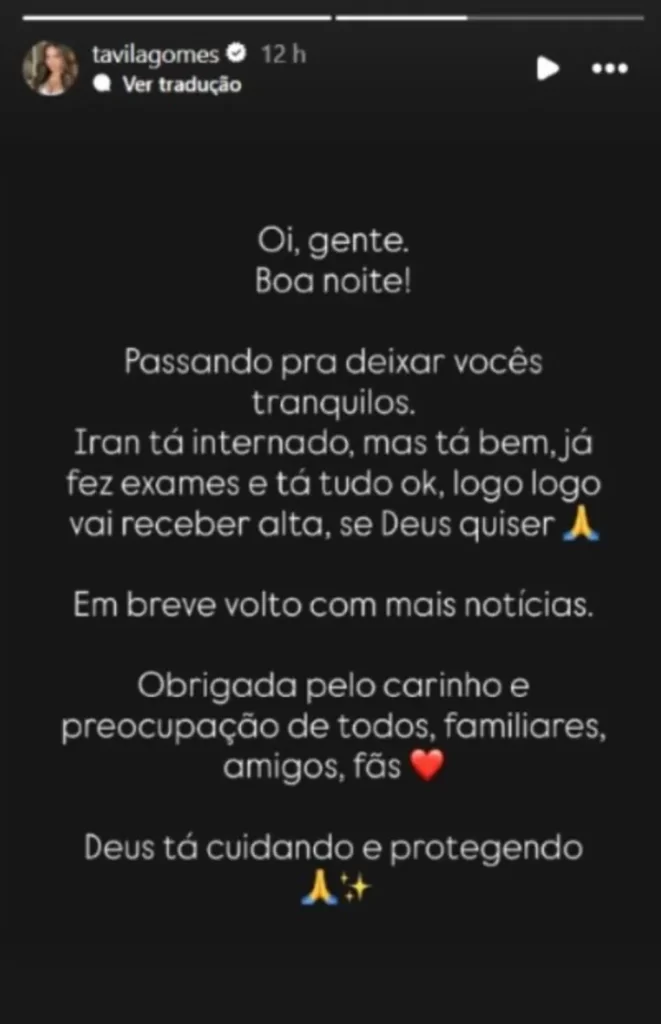This screenshot has width=661, height=1024.
Task: Resume story playback with the play icon
Action: tap(547, 68)
